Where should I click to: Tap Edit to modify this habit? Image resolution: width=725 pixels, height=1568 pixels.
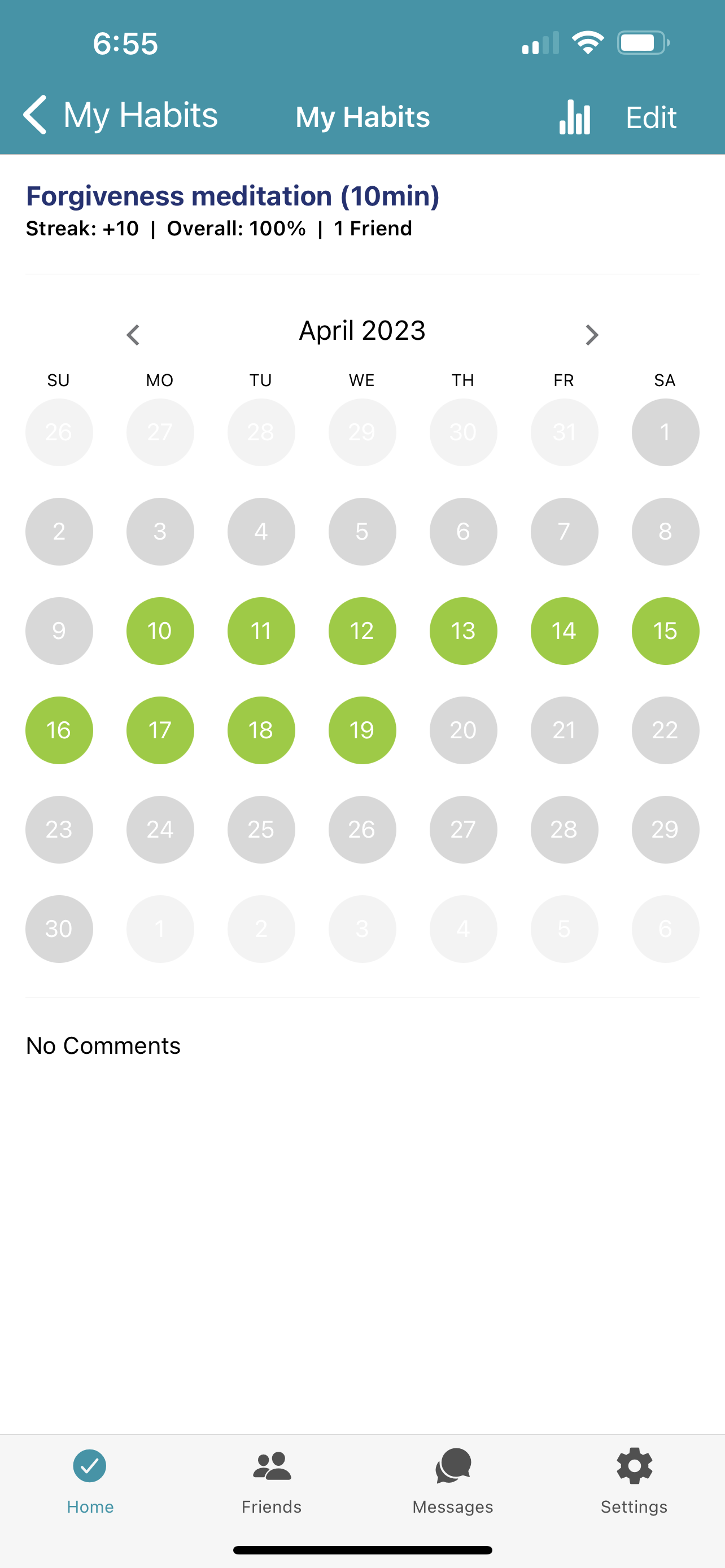point(650,117)
